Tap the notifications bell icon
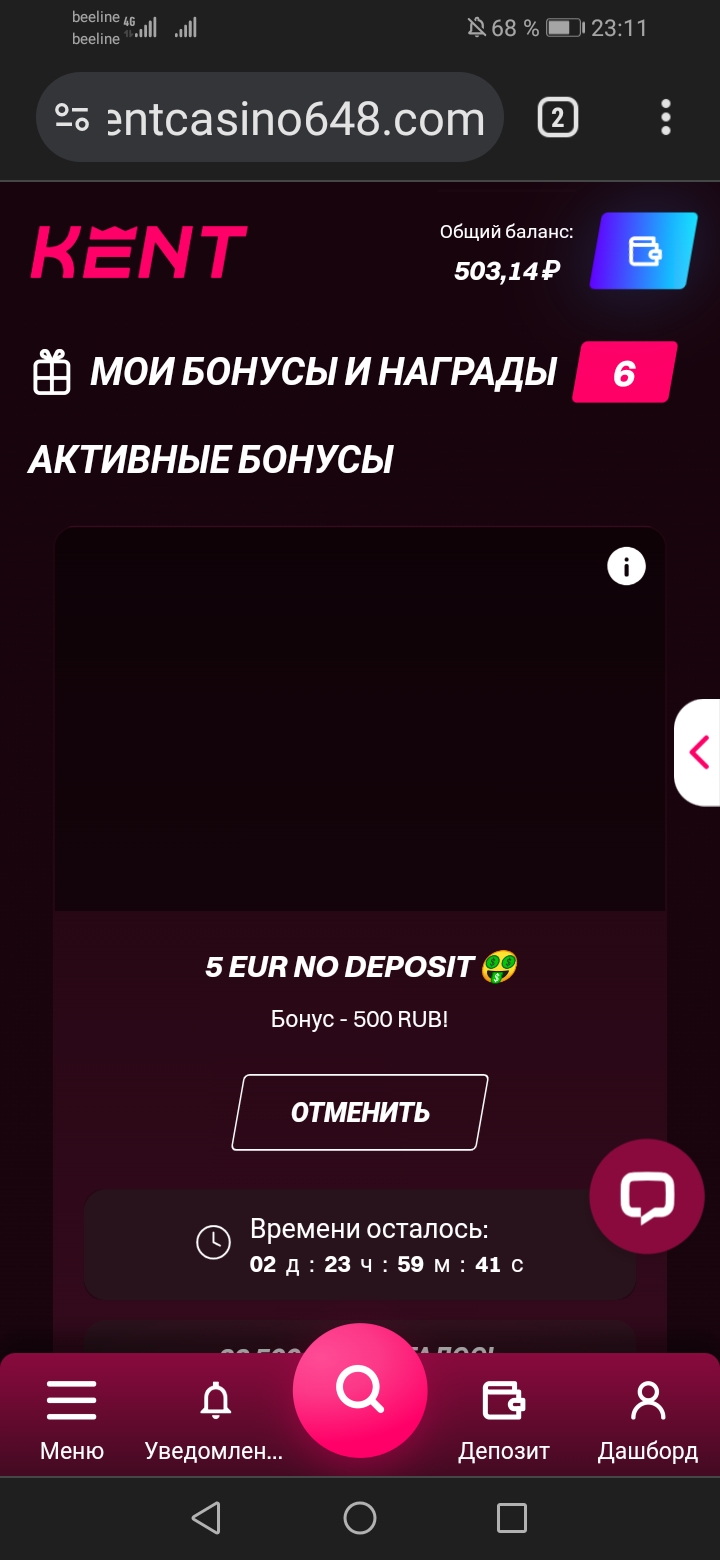 [215, 1402]
